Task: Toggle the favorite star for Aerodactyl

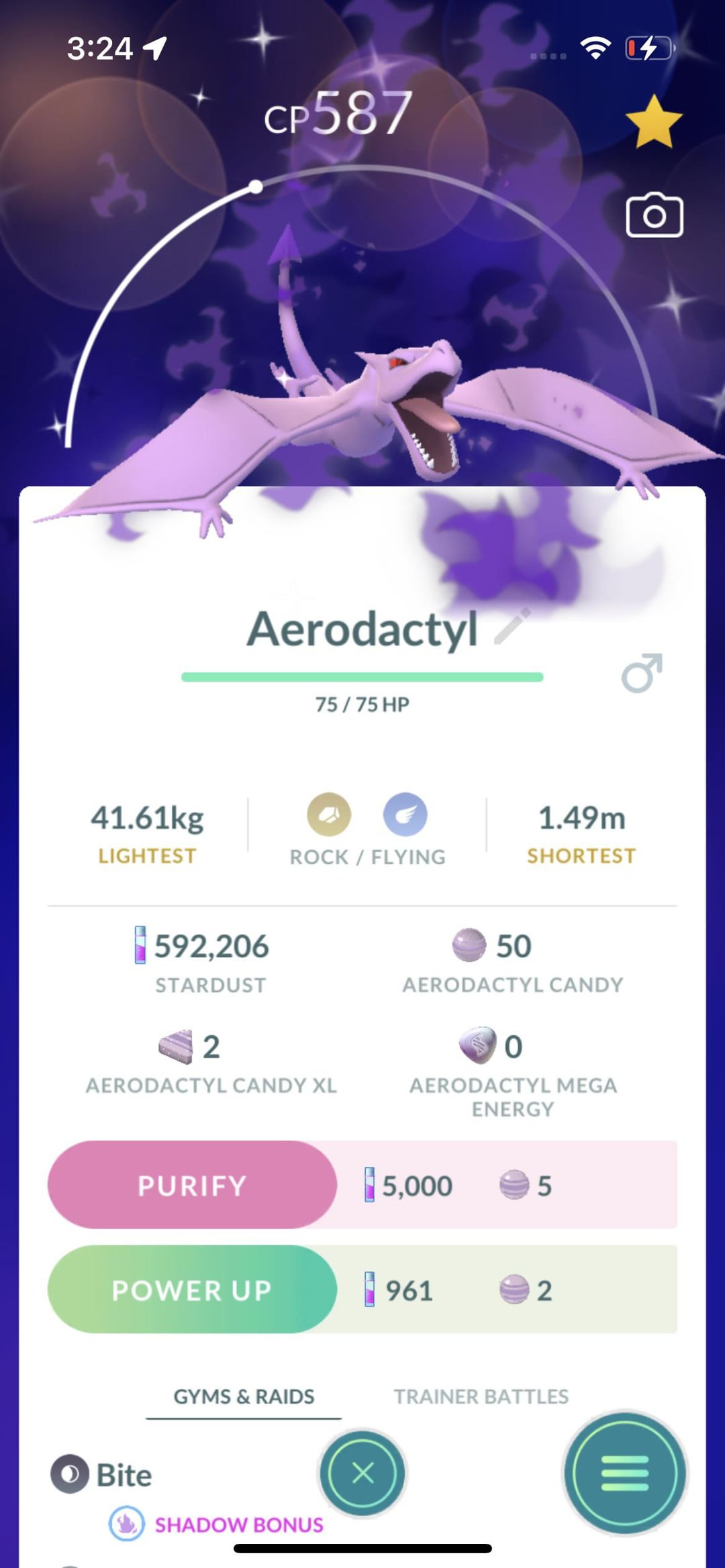Action: coord(653,121)
